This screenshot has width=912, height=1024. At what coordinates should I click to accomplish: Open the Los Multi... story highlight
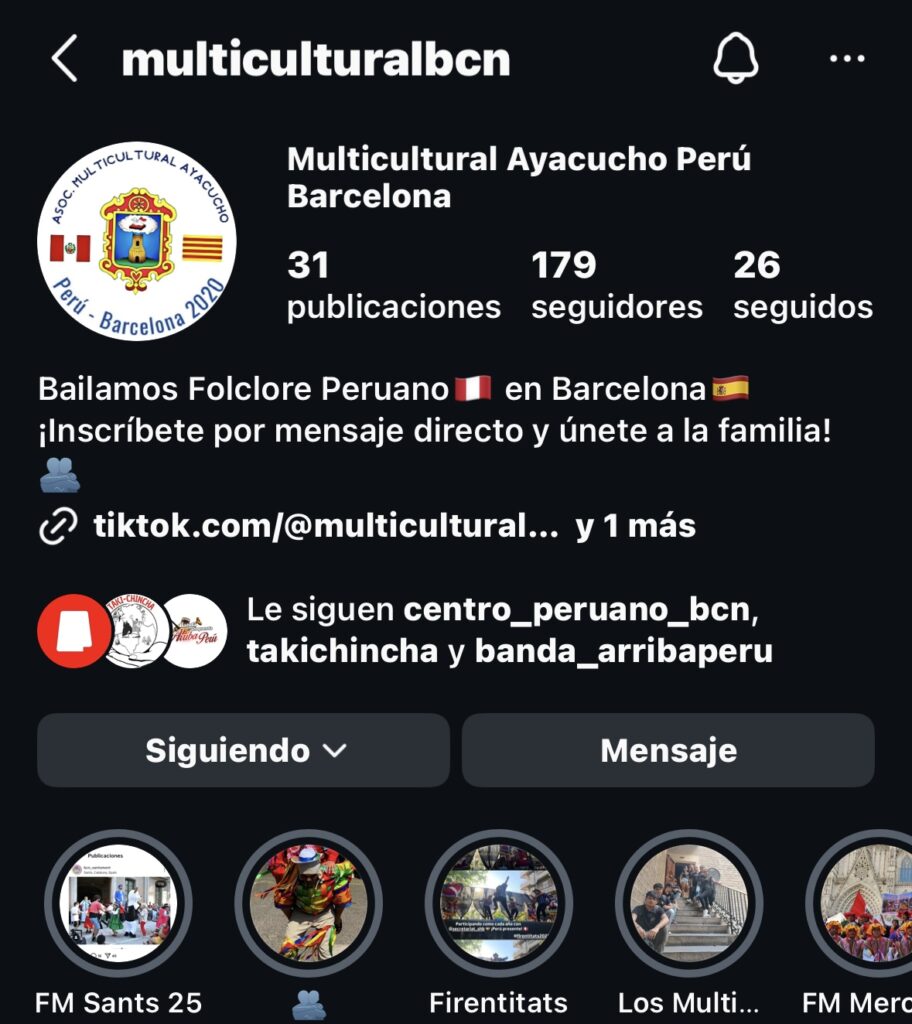(688, 904)
